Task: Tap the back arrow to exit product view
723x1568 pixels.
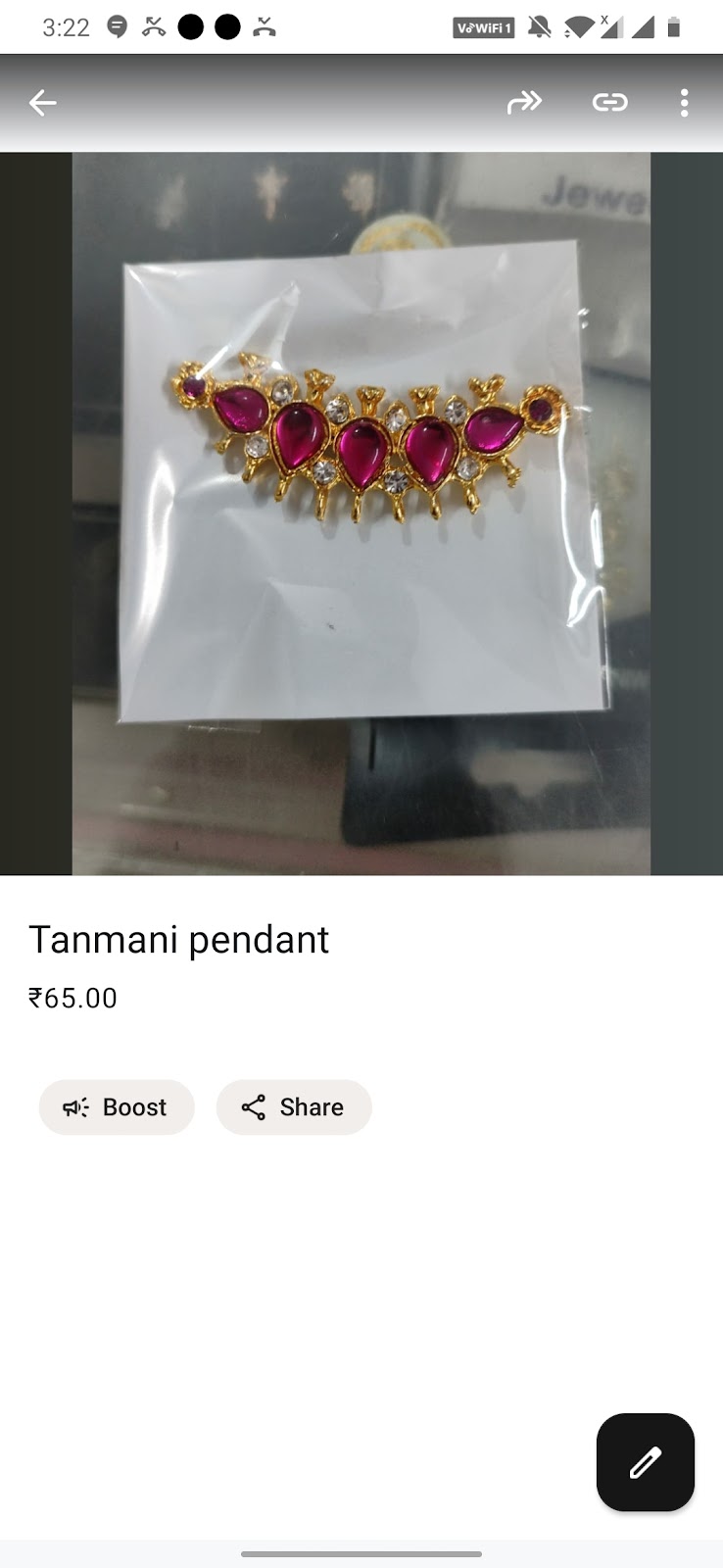Action: (x=42, y=102)
